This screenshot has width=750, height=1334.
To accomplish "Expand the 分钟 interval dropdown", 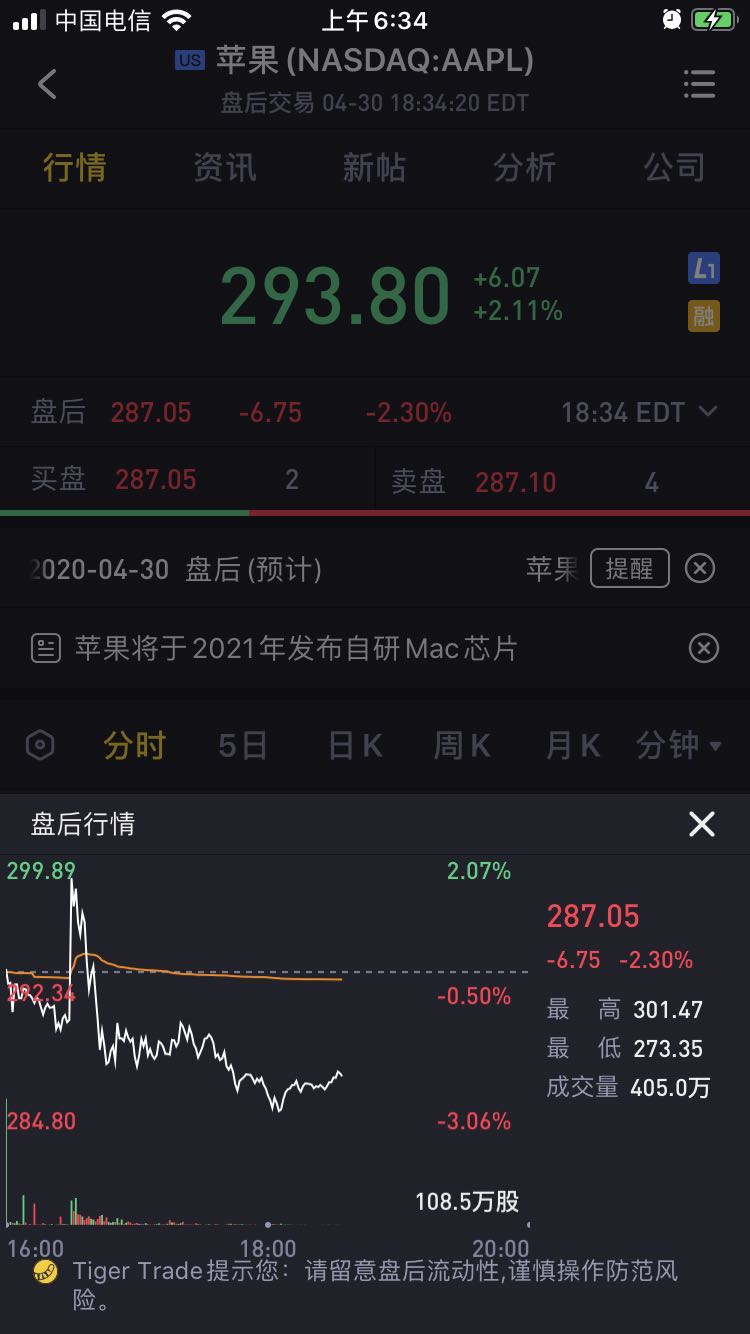I will pos(679,746).
